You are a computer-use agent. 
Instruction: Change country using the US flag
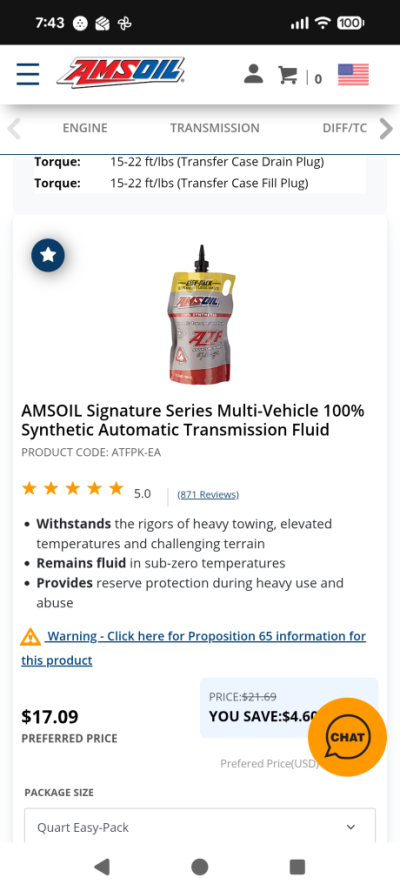pyautogui.click(x=353, y=74)
